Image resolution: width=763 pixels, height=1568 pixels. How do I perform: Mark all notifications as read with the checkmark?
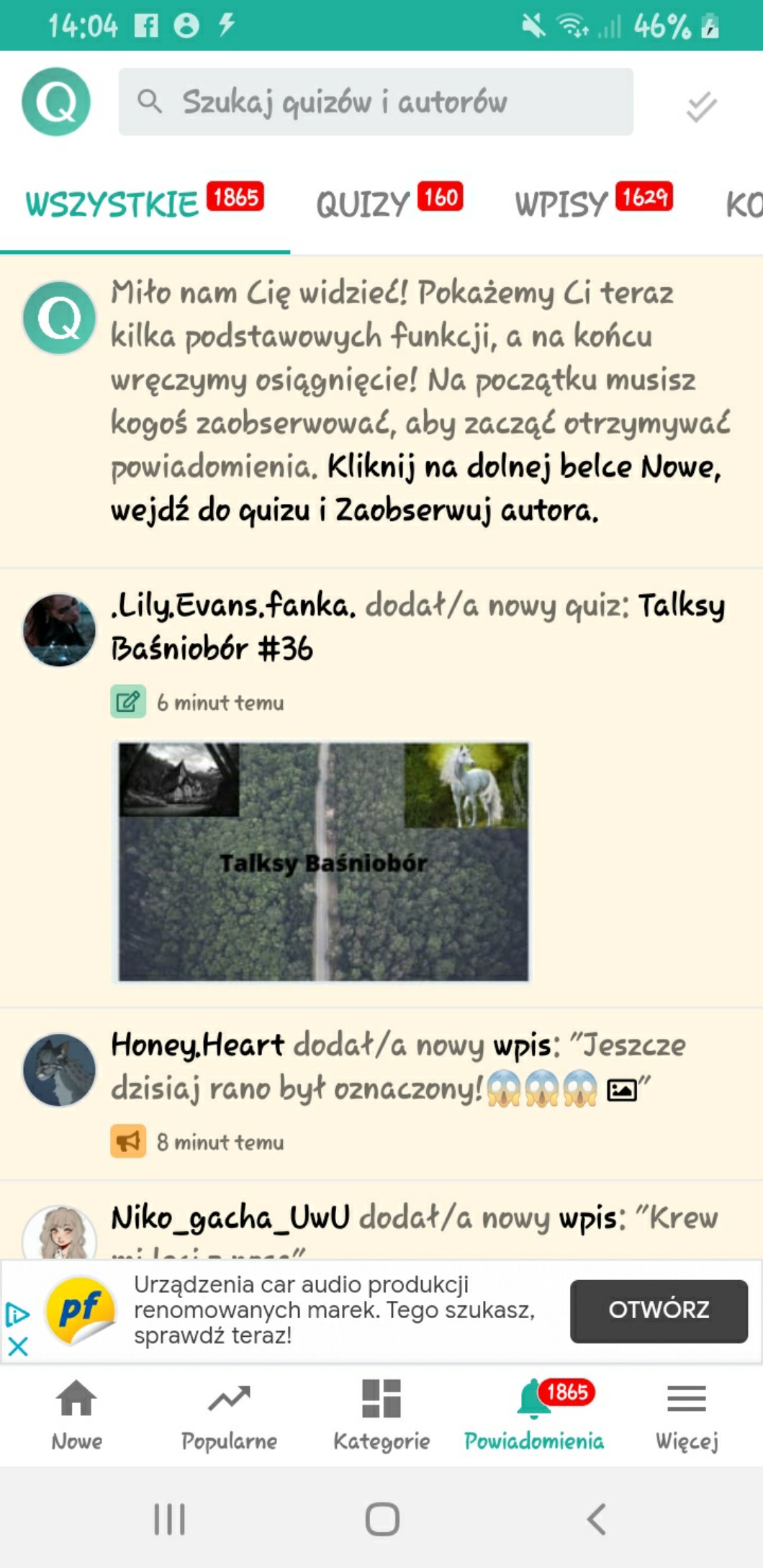pos(701,107)
